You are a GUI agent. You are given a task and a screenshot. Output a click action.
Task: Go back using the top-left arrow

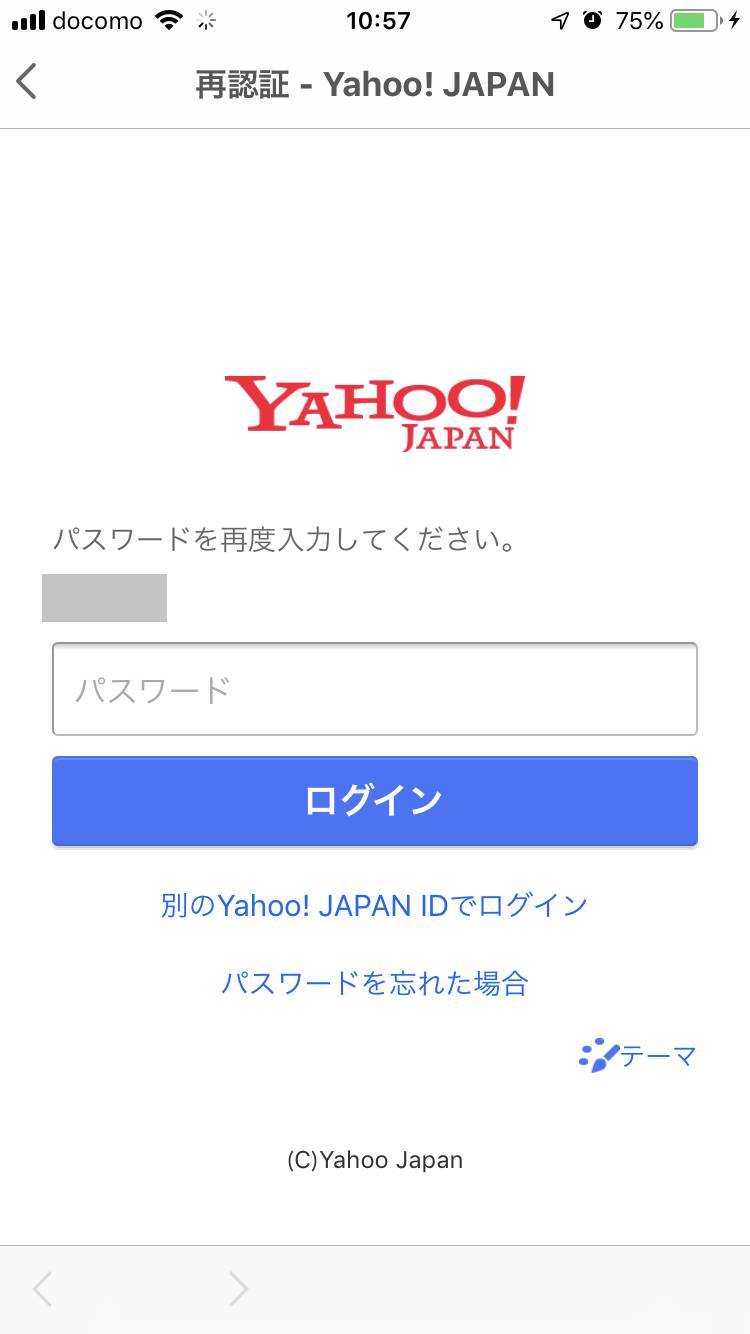27,82
